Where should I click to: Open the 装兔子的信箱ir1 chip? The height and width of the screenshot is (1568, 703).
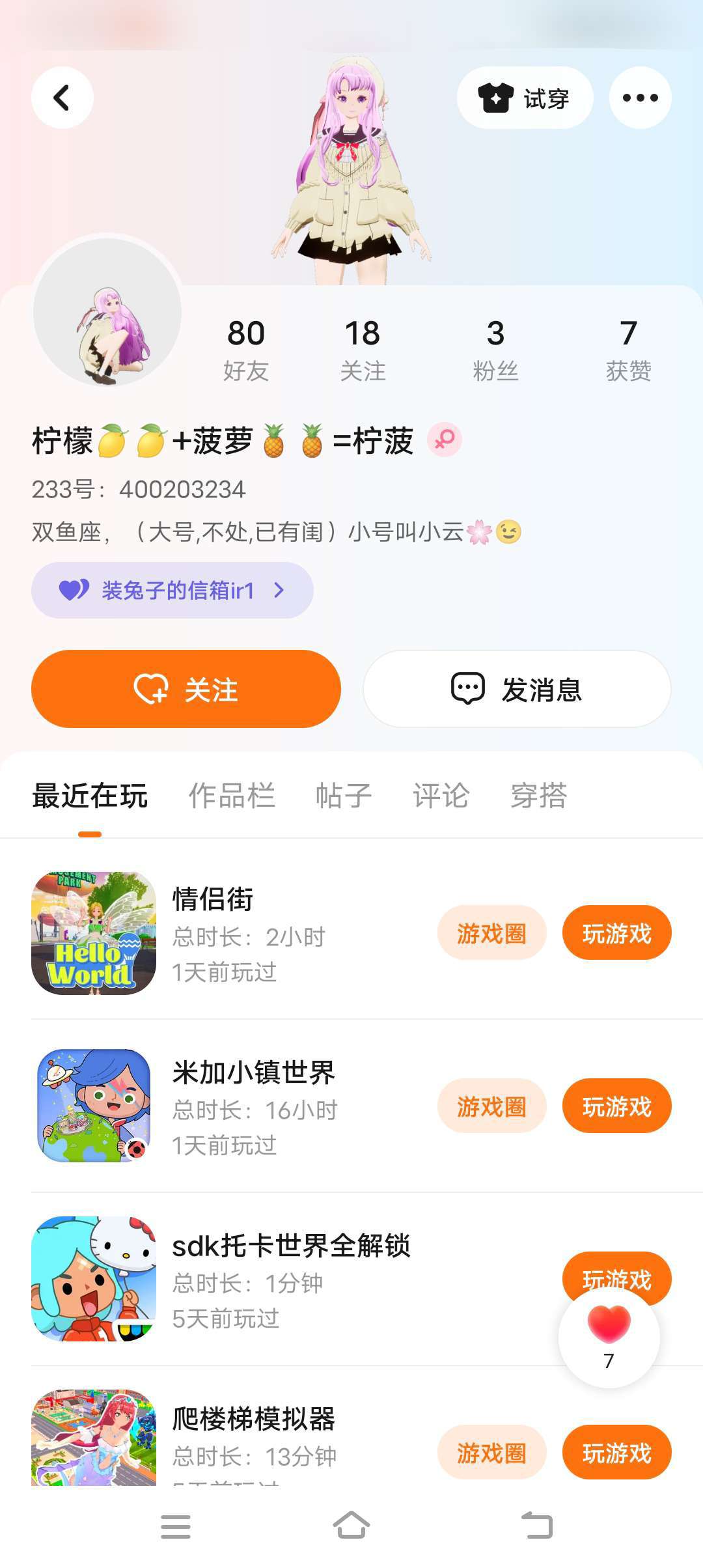coord(172,590)
